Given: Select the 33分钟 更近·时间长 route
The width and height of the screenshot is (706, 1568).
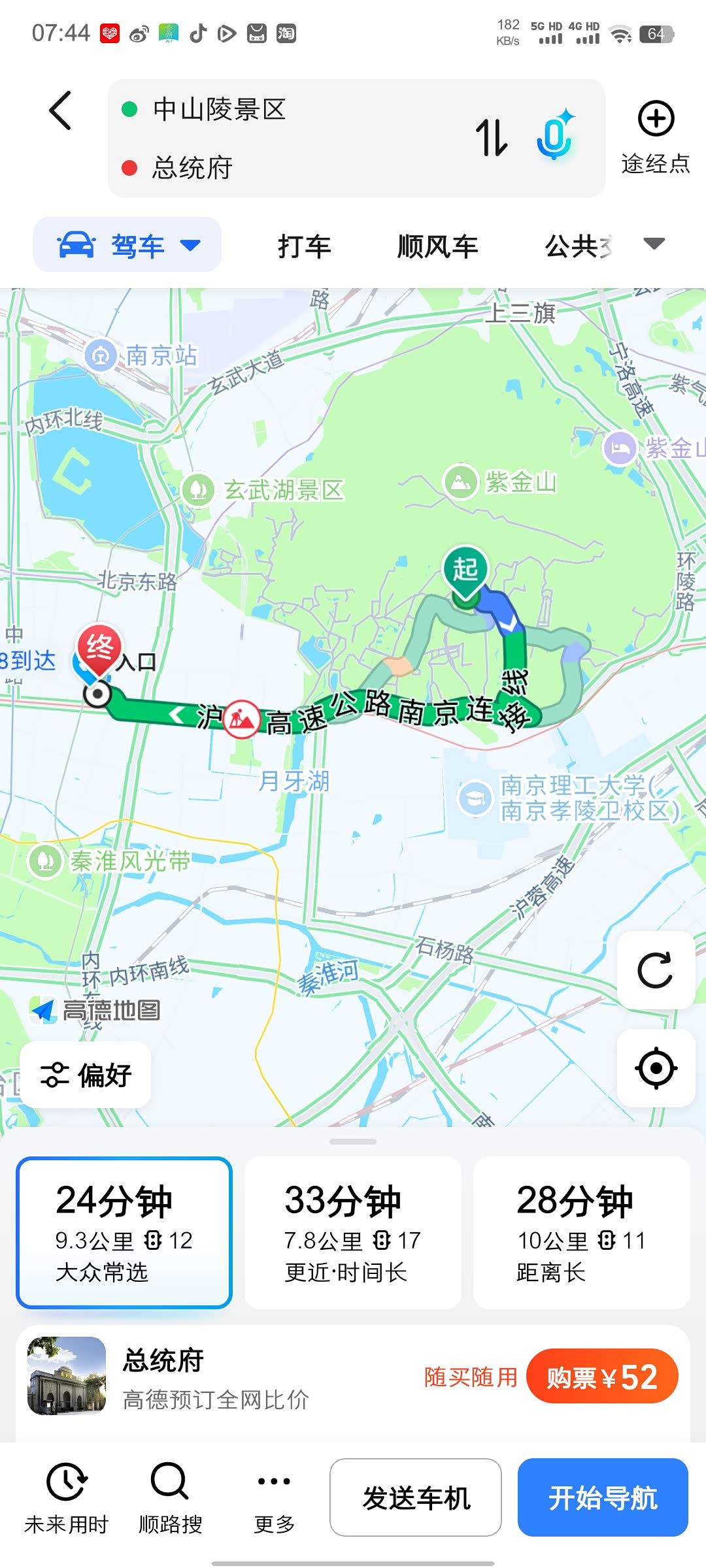Looking at the screenshot, I should [353, 1232].
